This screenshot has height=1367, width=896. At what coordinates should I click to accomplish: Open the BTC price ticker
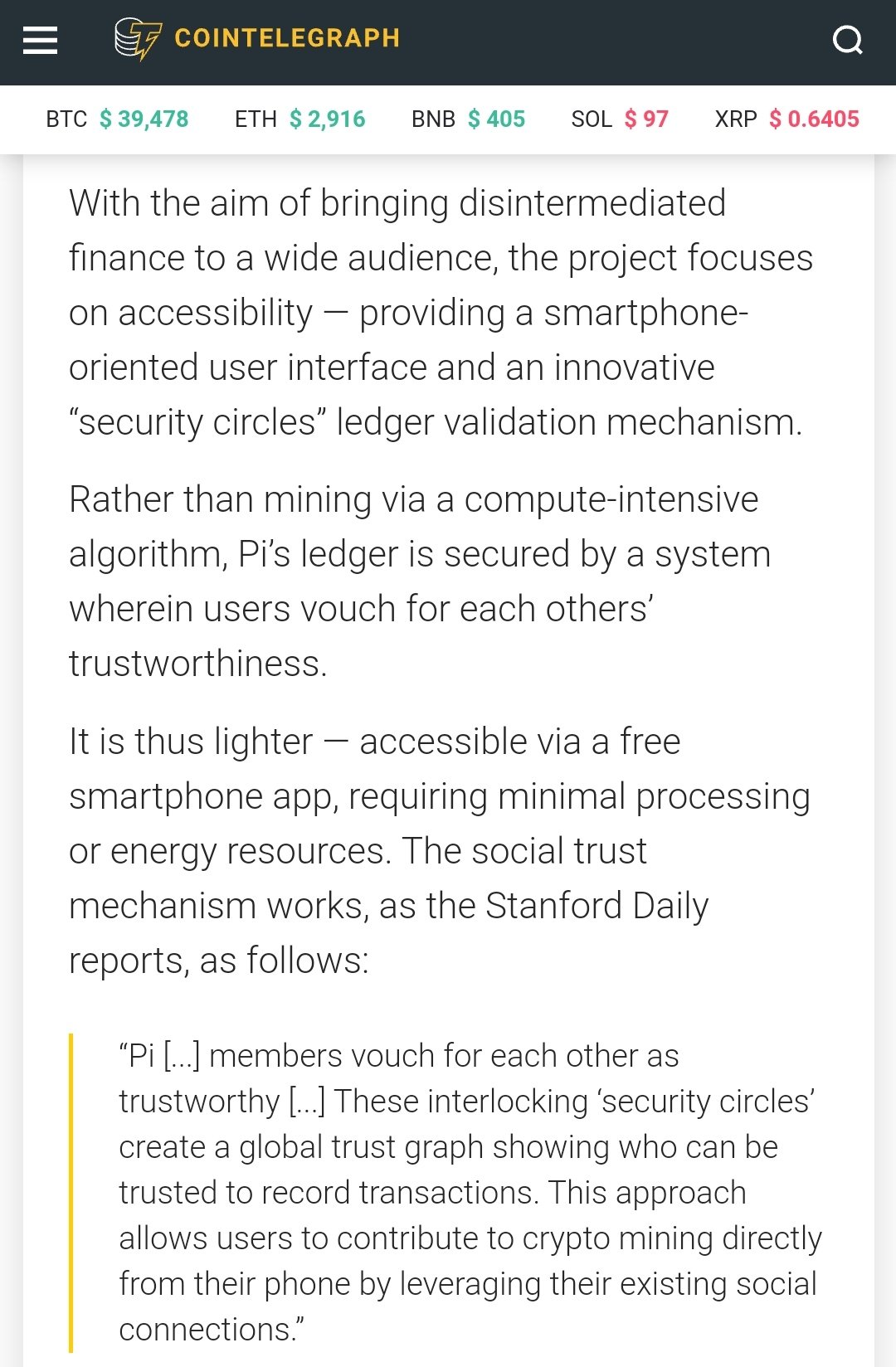pyautogui.click(x=117, y=119)
